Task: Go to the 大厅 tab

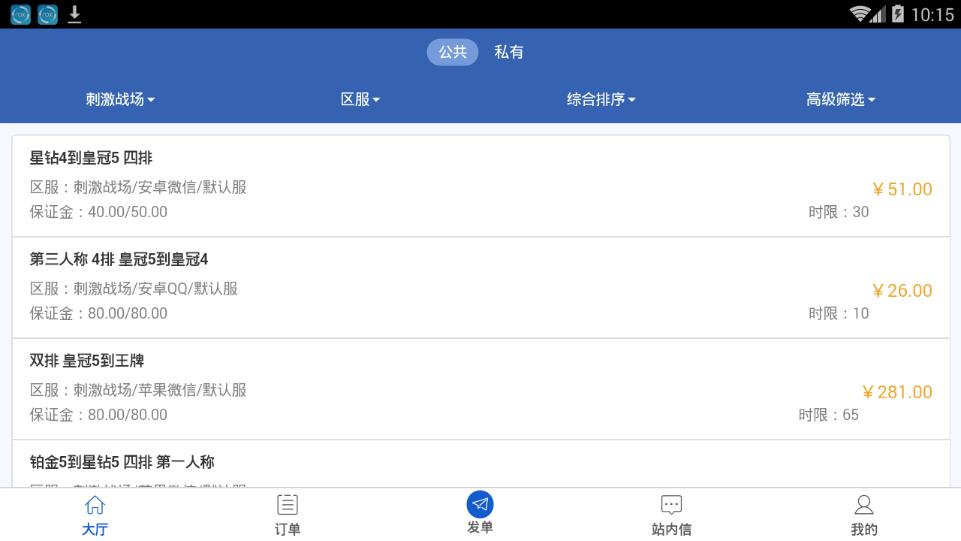Action: point(95,515)
